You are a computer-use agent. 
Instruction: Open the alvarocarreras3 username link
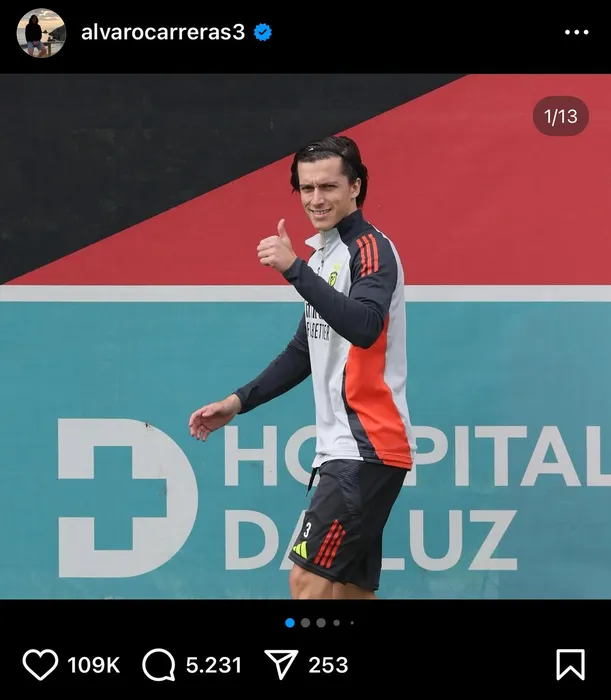tap(162, 32)
